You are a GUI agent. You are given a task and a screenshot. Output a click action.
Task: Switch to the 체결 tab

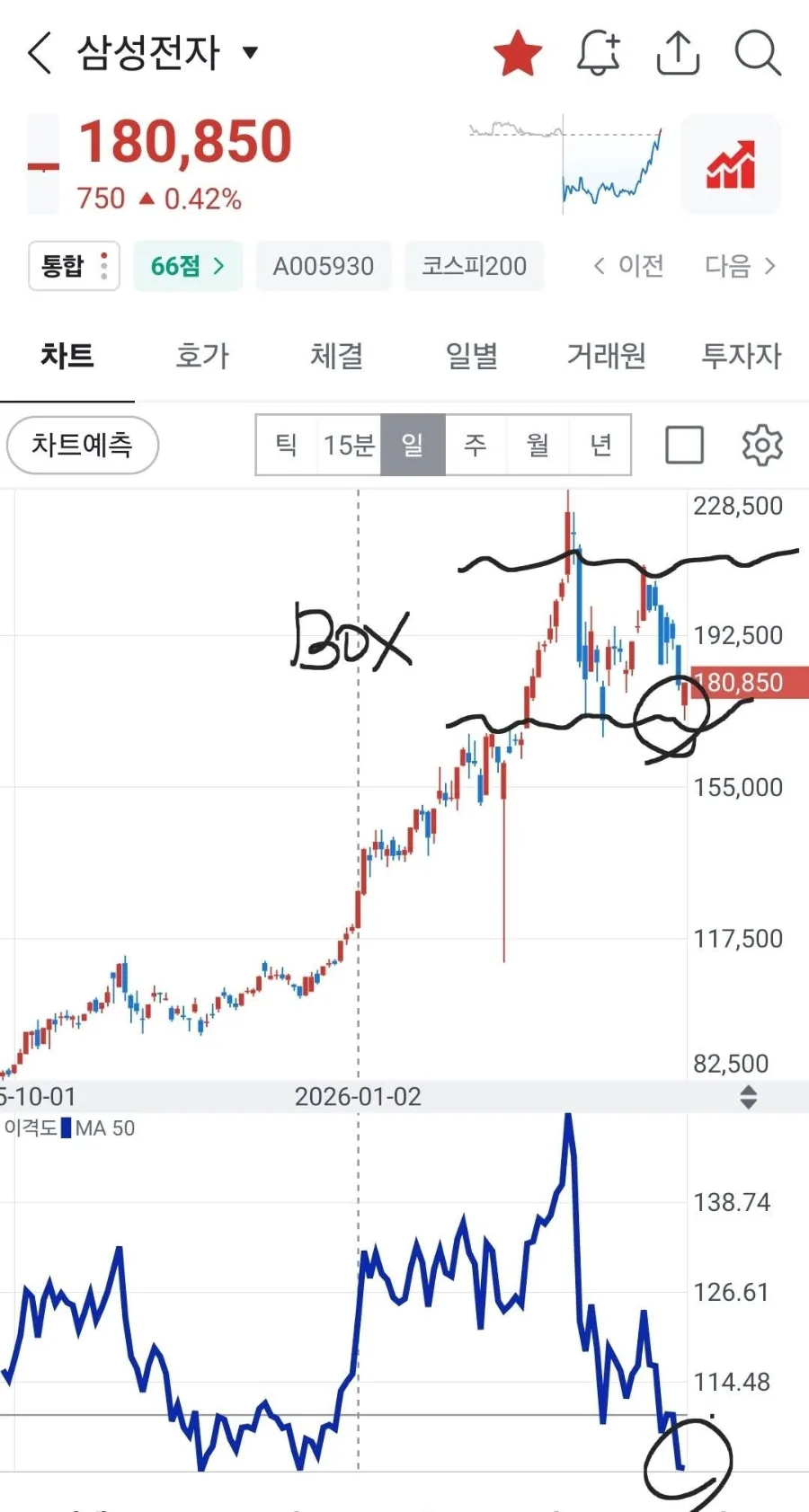(x=337, y=356)
